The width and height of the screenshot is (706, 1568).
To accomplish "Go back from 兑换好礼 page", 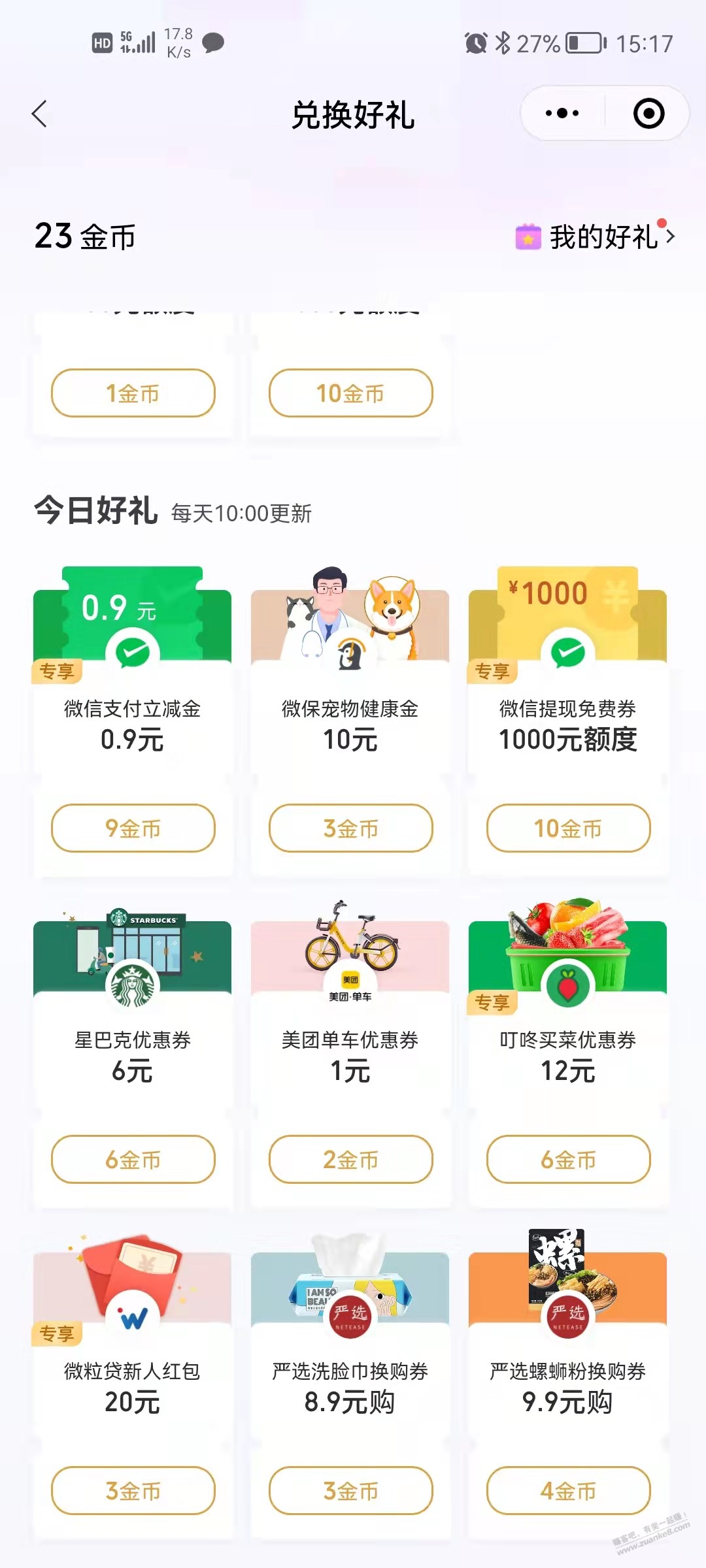I will [x=40, y=114].
